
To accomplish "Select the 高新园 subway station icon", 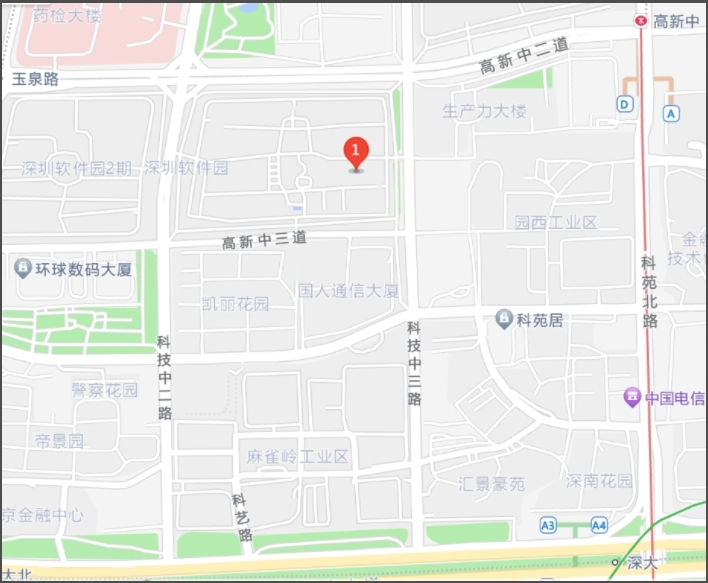I will [641, 19].
